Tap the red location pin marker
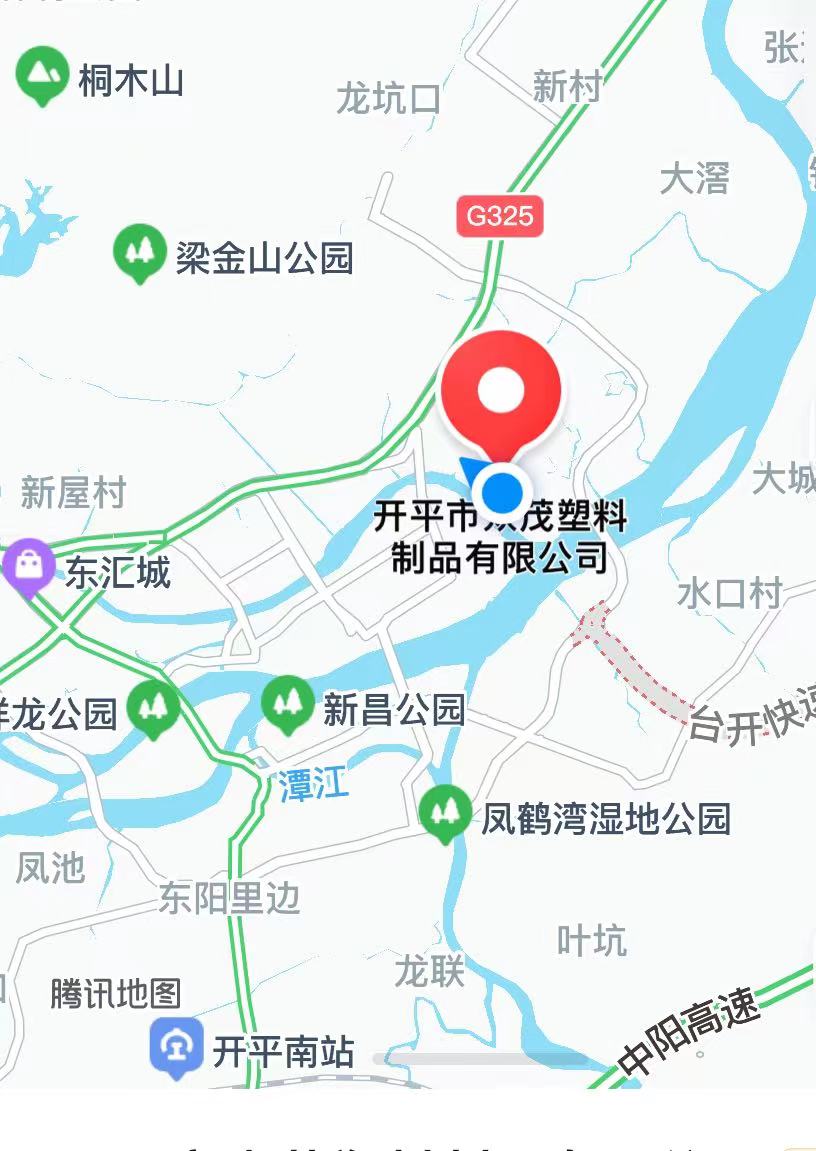The image size is (816, 1151). 500,392
